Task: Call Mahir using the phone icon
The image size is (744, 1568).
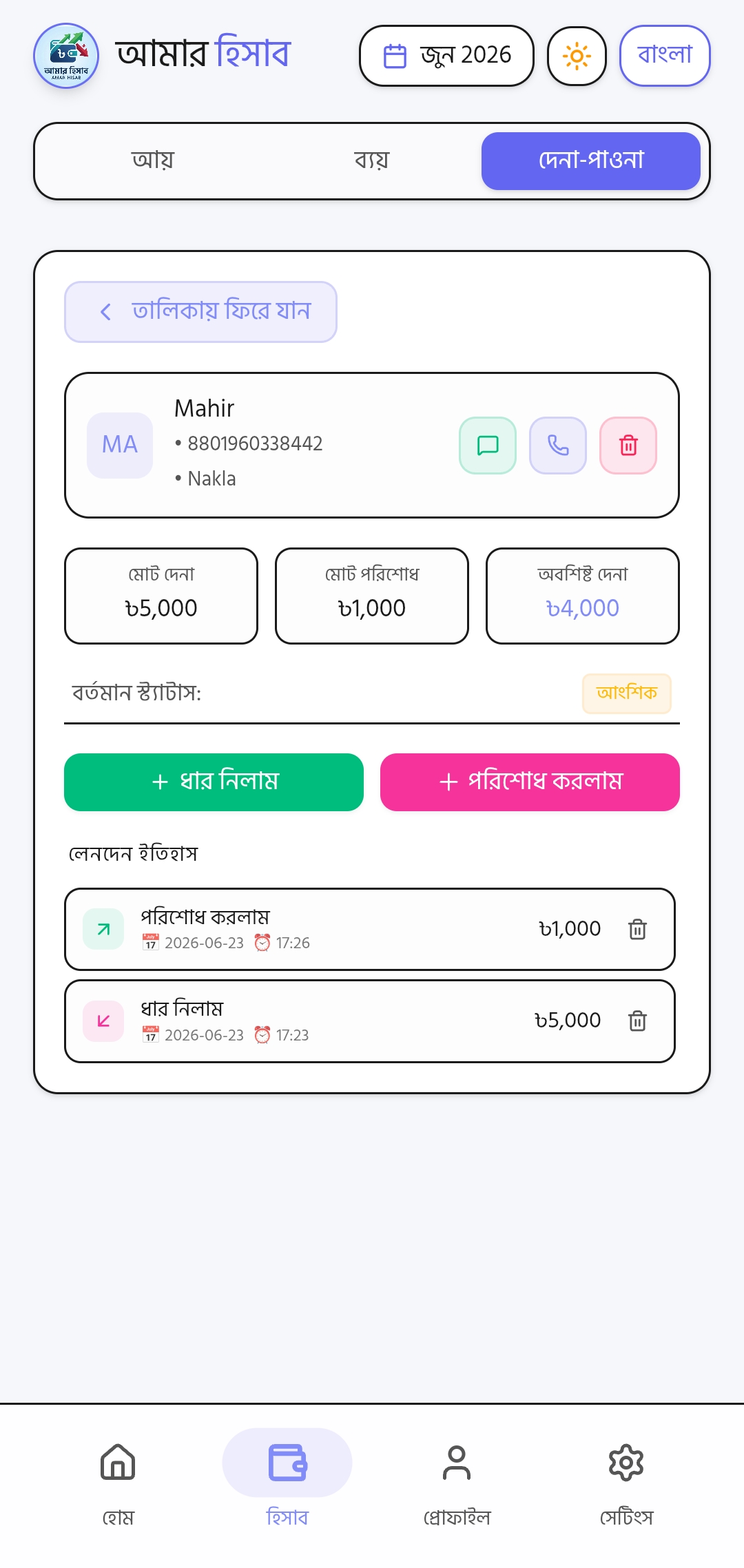Action: [x=558, y=446]
